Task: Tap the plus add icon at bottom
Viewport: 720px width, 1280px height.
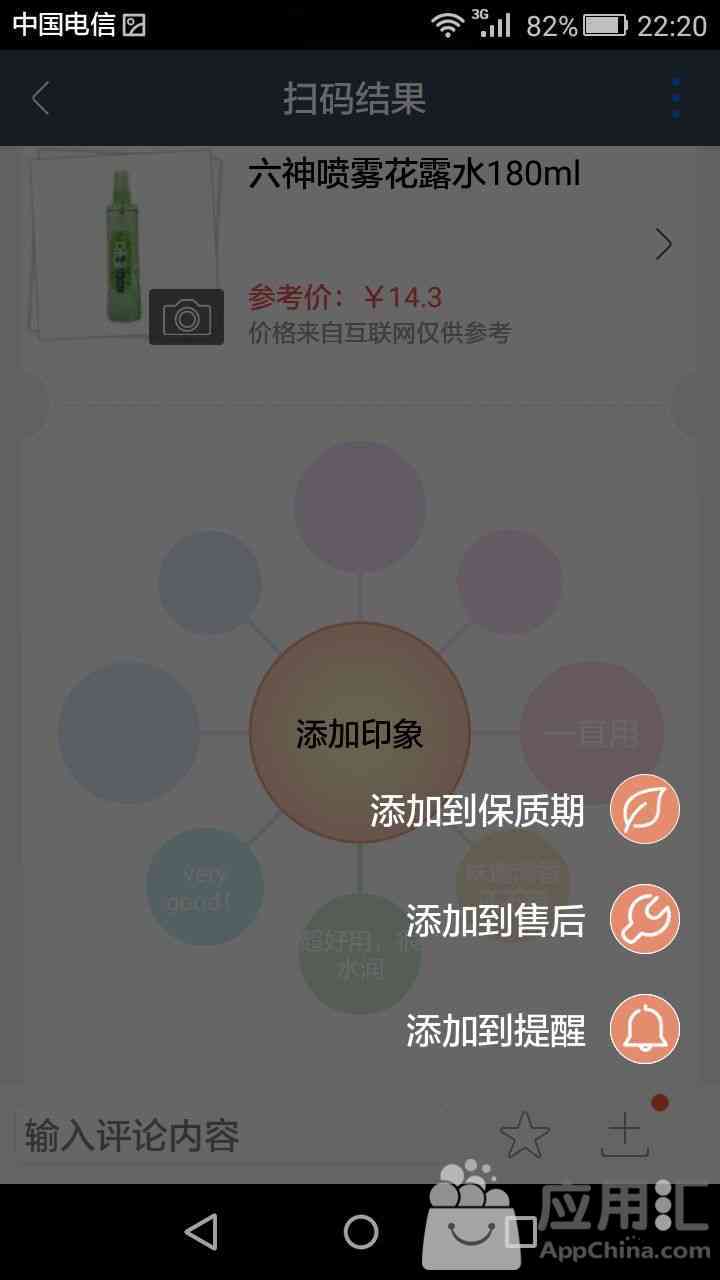Action: tap(625, 1135)
